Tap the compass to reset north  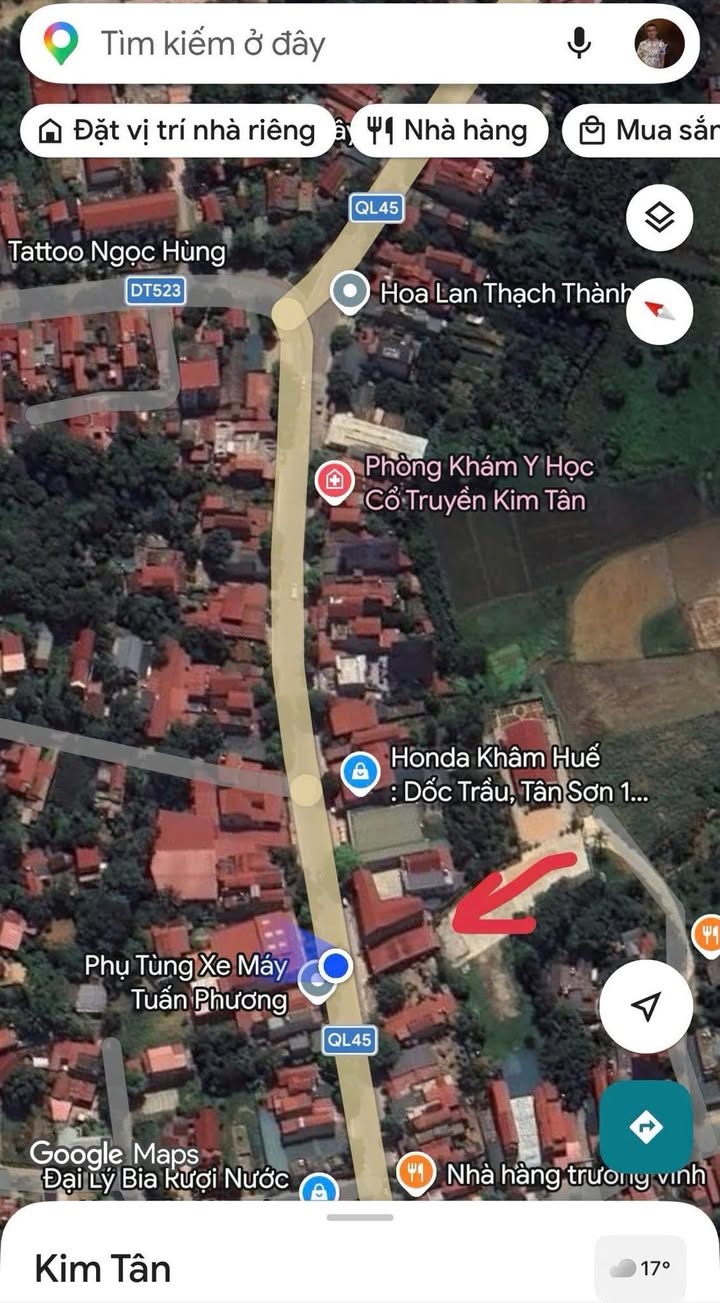pyautogui.click(x=660, y=311)
